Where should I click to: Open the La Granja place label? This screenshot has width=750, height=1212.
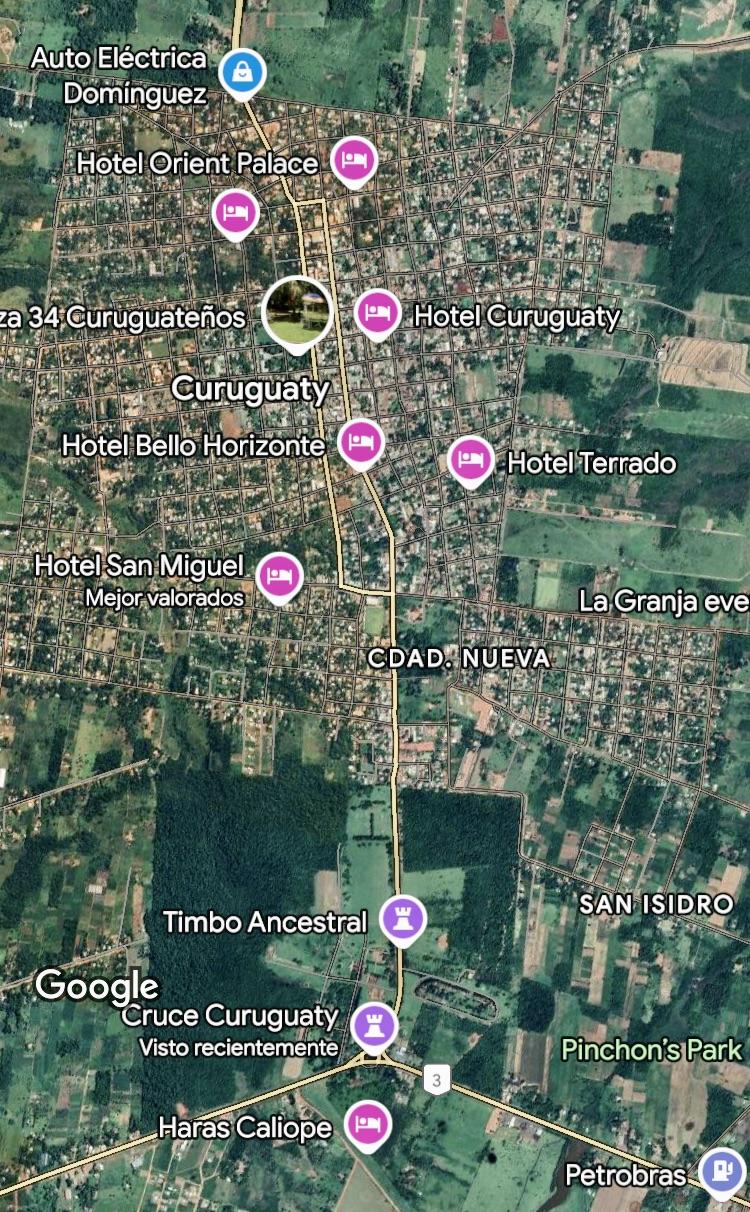pyautogui.click(x=664, y=601)
